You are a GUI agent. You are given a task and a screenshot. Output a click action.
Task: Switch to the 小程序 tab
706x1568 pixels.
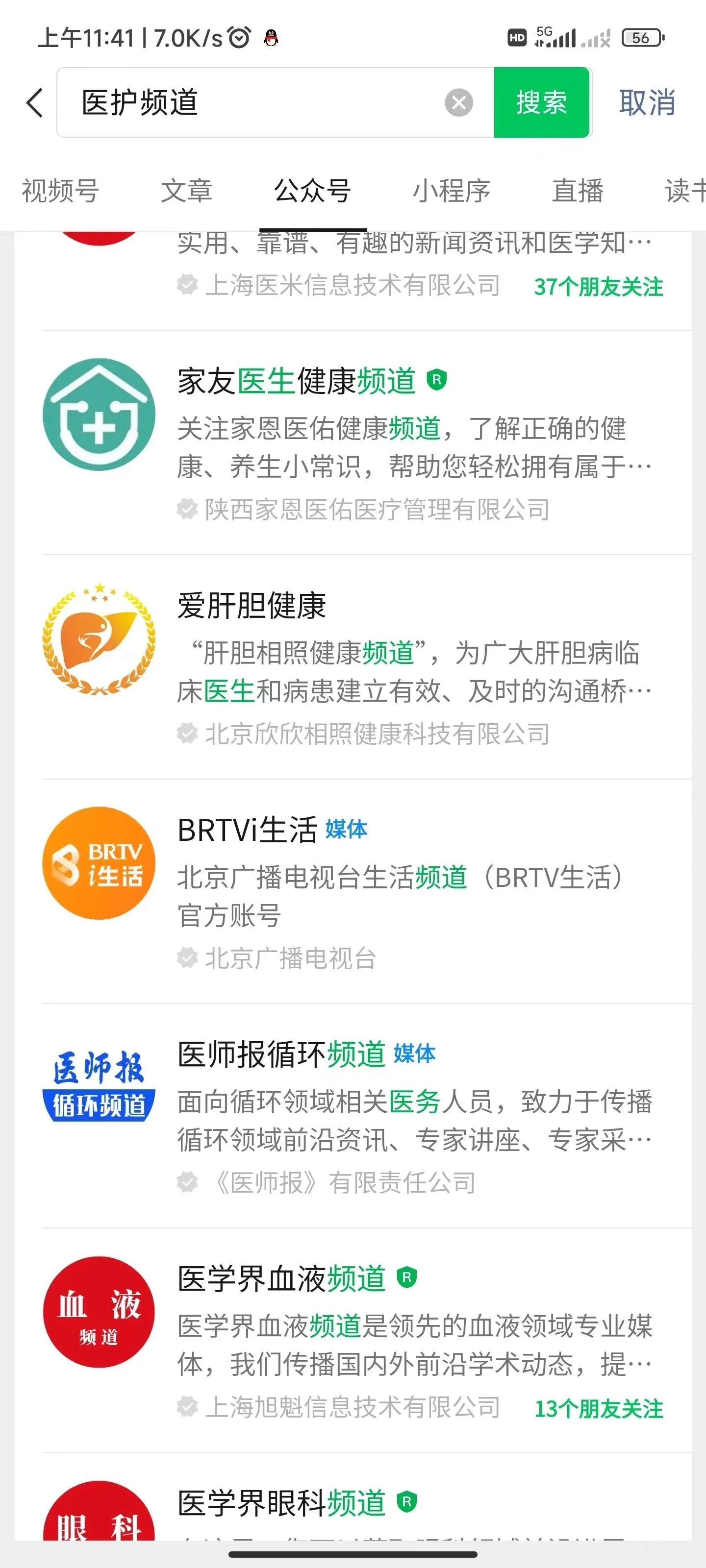(452, 191)
